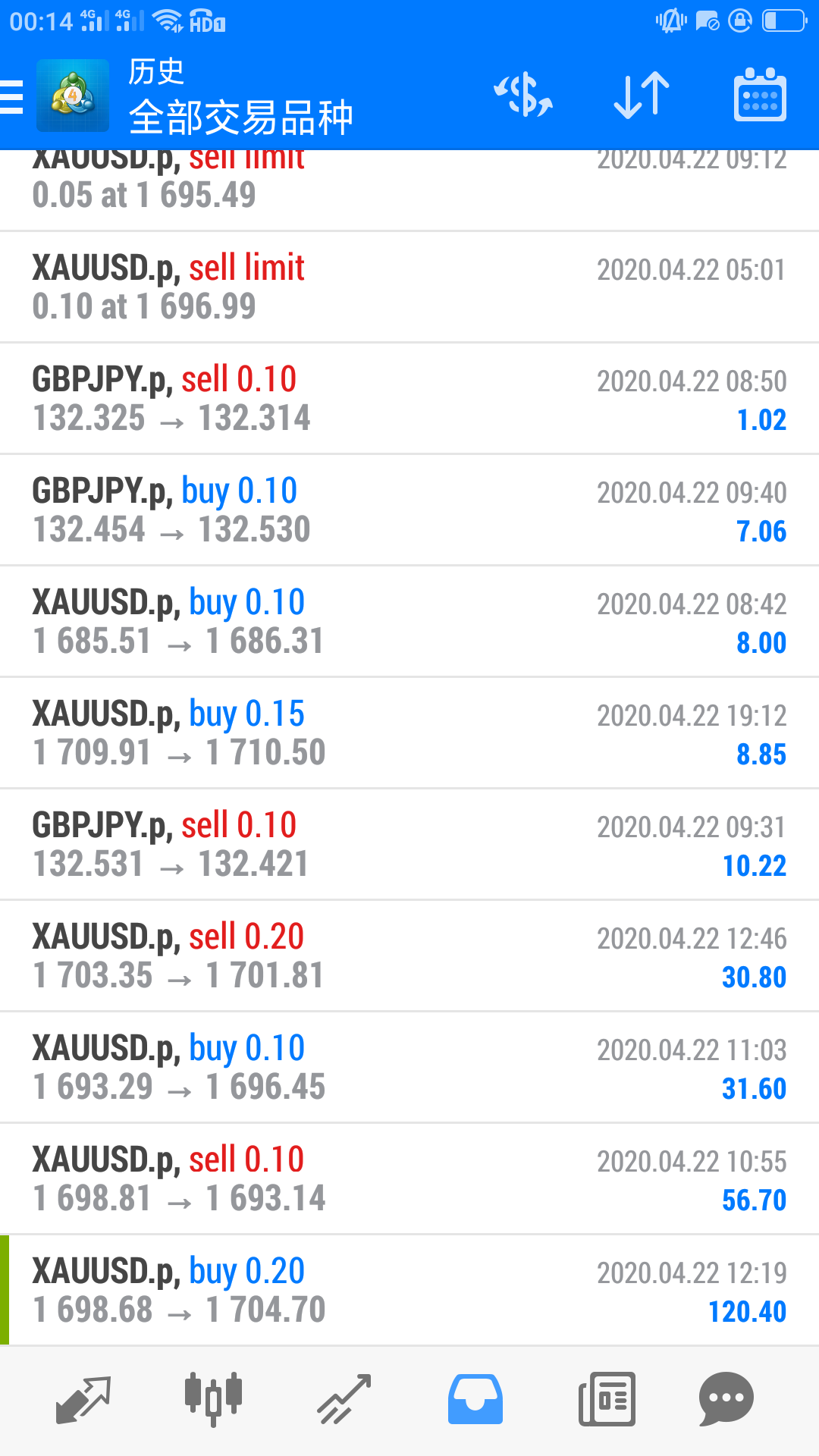Image resolution: width=819 pixels, height=1456 pixels.
Task: Open GBPJPY.p buy trade with profit 7.06
Action: pyautogui.click(x=409, y=510)
